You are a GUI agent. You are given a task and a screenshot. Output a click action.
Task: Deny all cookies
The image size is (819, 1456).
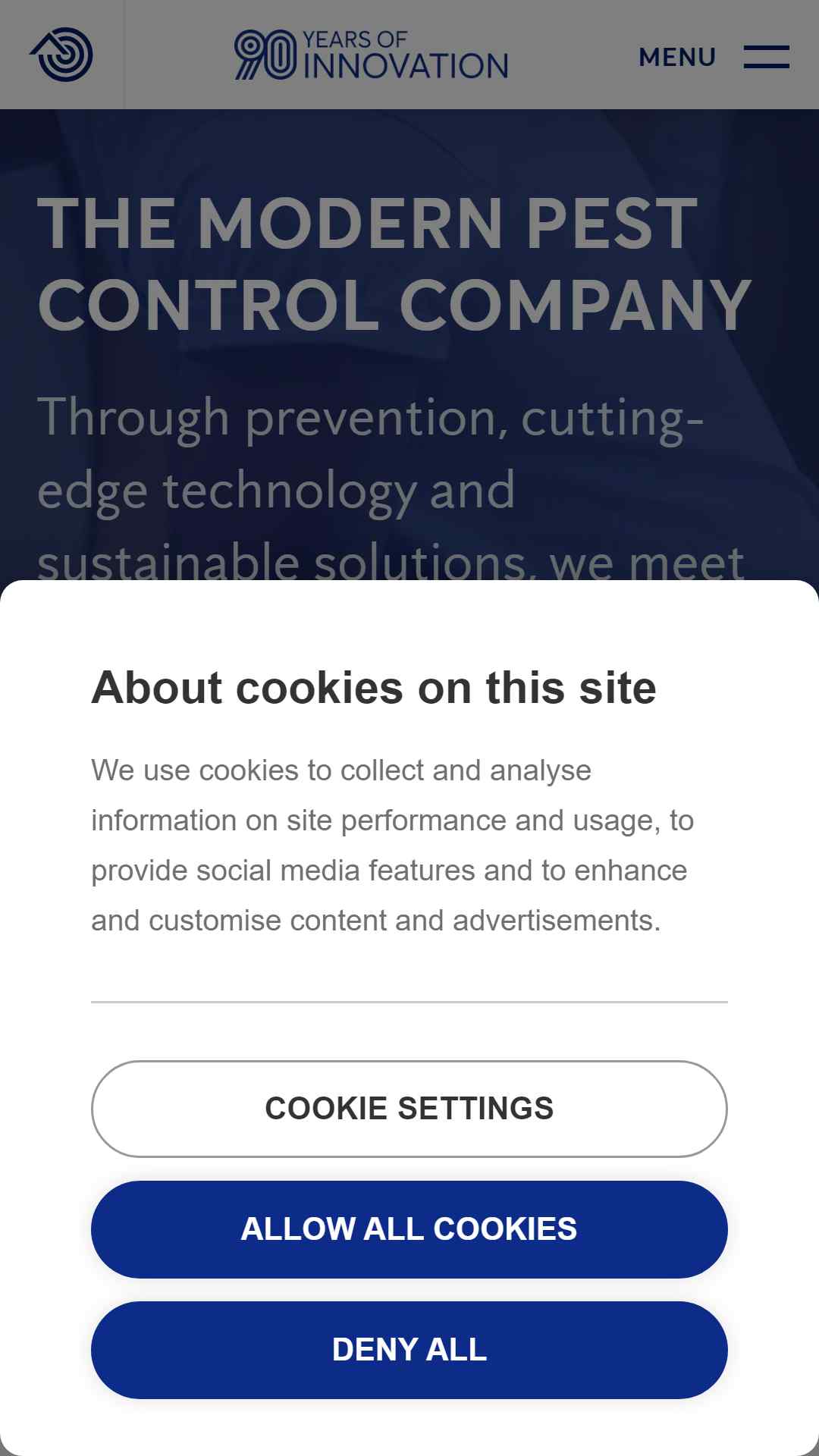click(409, 1350)
